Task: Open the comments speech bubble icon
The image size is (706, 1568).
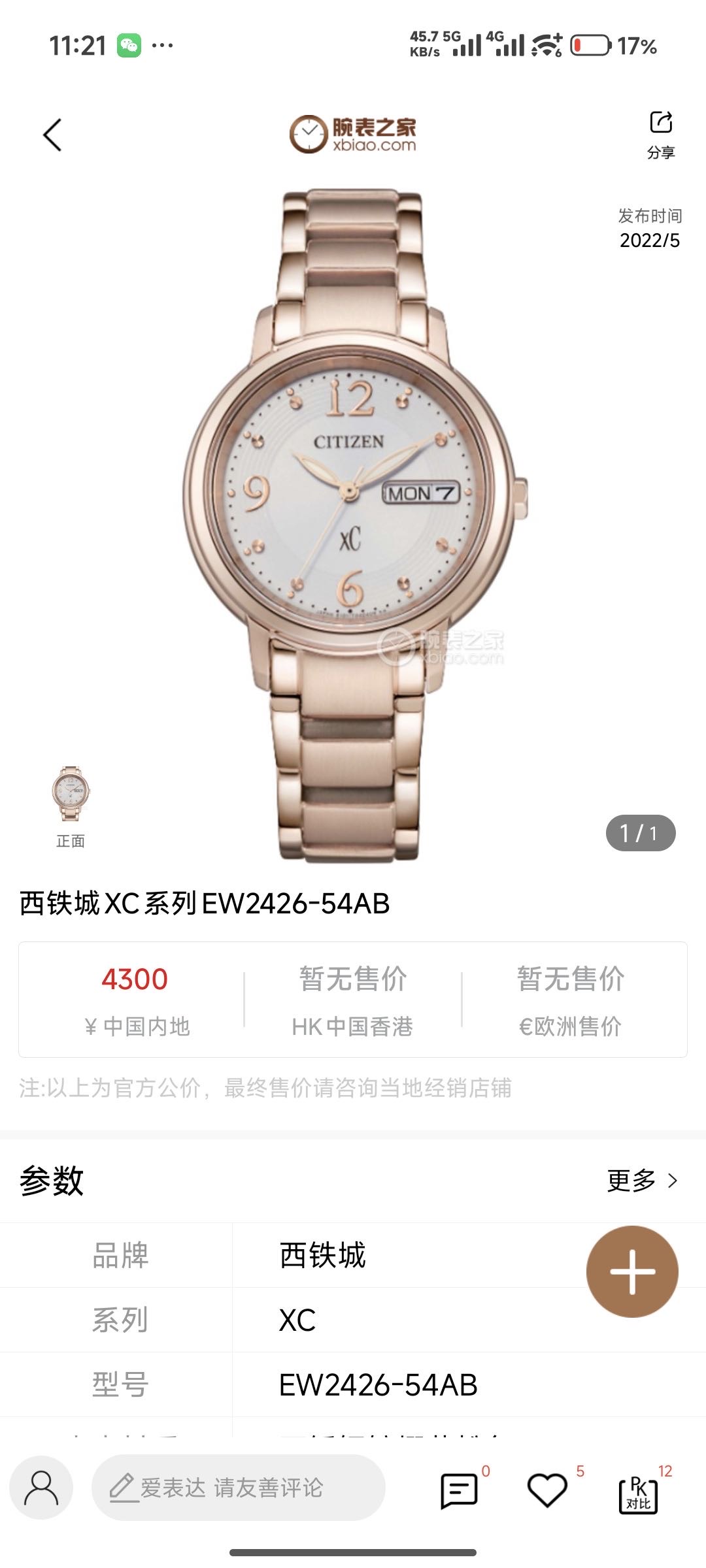Action: (x=459, y=1490)
